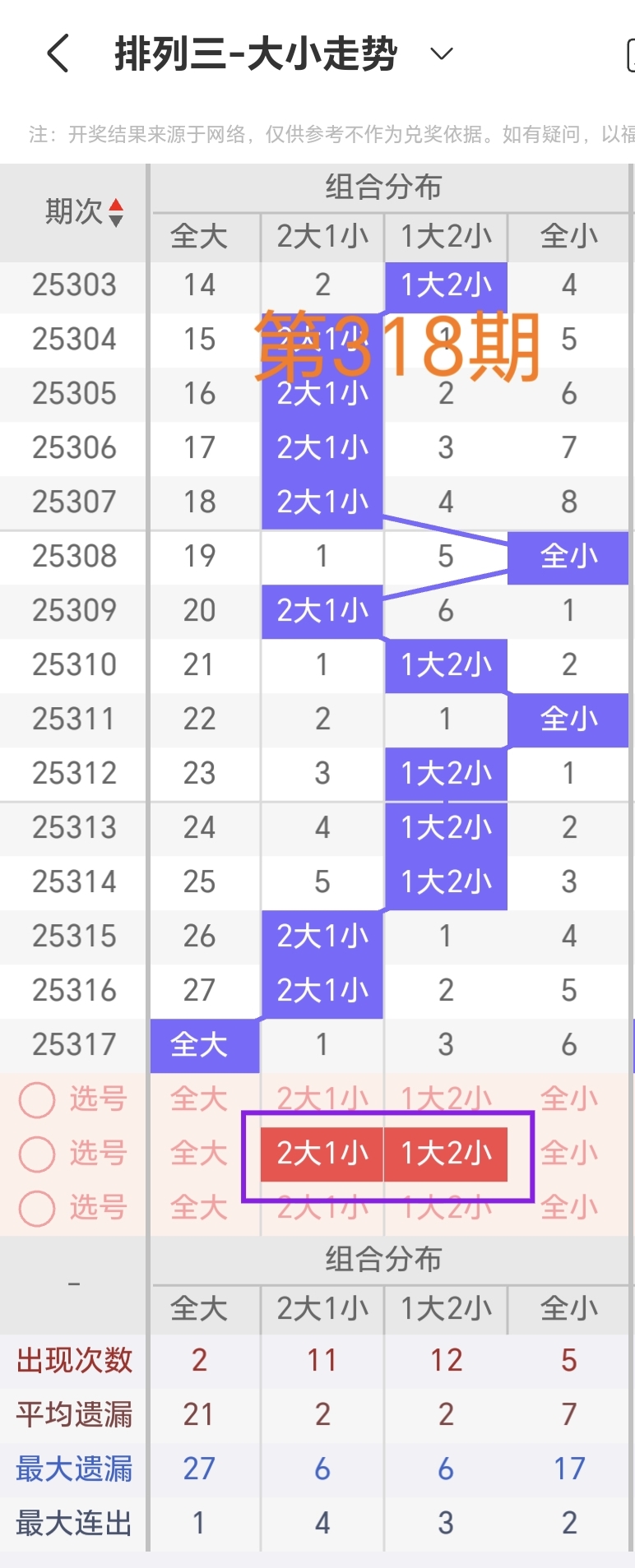
Task: Select 全小 in the third 选号 row
Action: click(568, 1209)
